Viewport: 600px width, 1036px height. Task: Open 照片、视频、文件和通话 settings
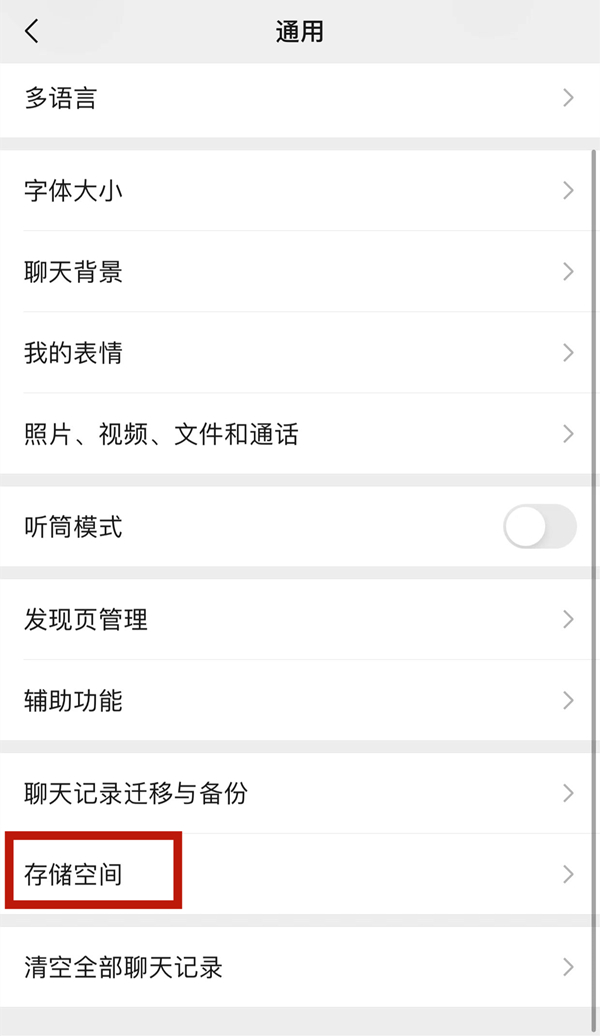300,434
